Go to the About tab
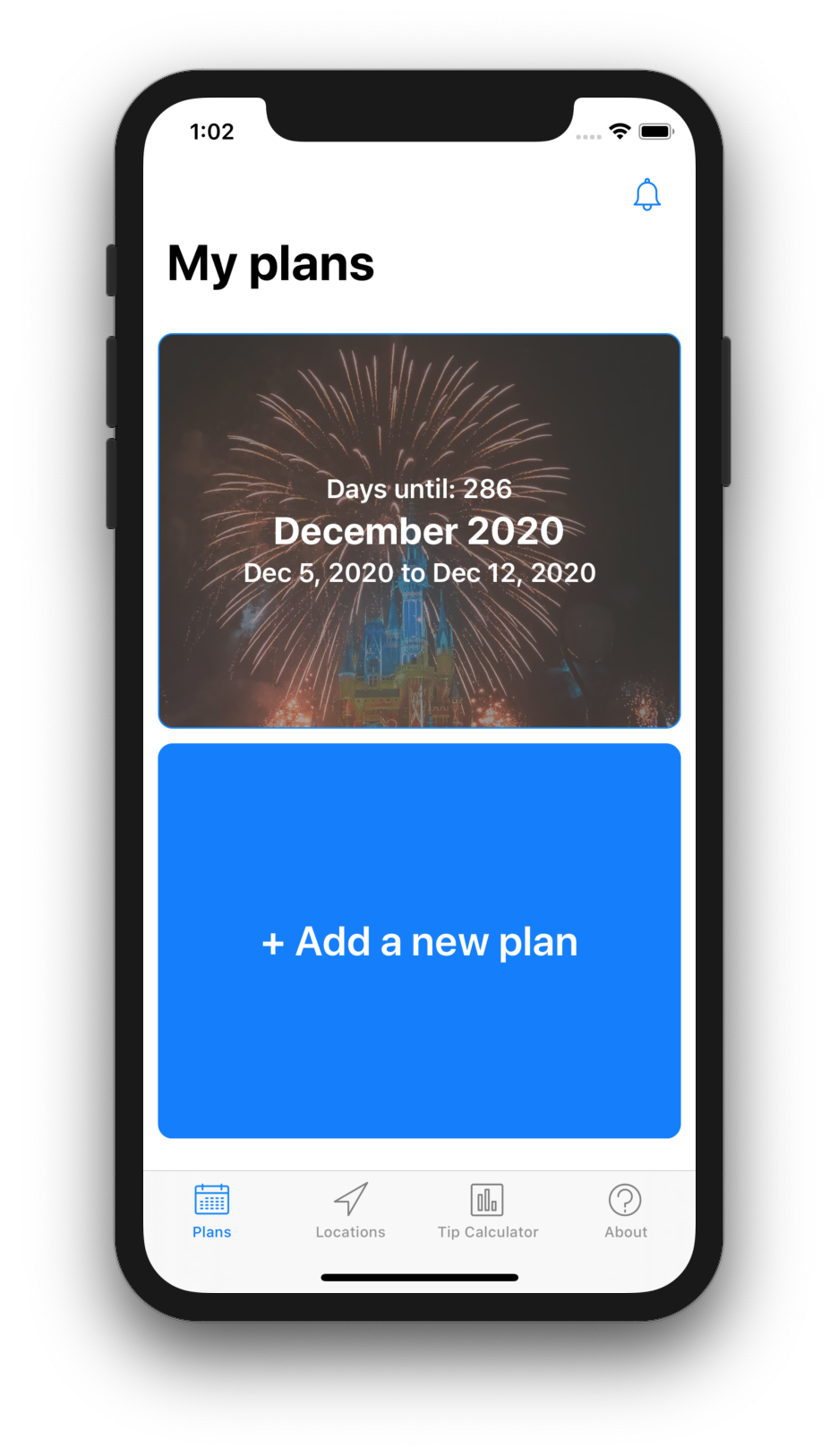838x1456 pixels. pyautogui.click(x=625, y=1212)
